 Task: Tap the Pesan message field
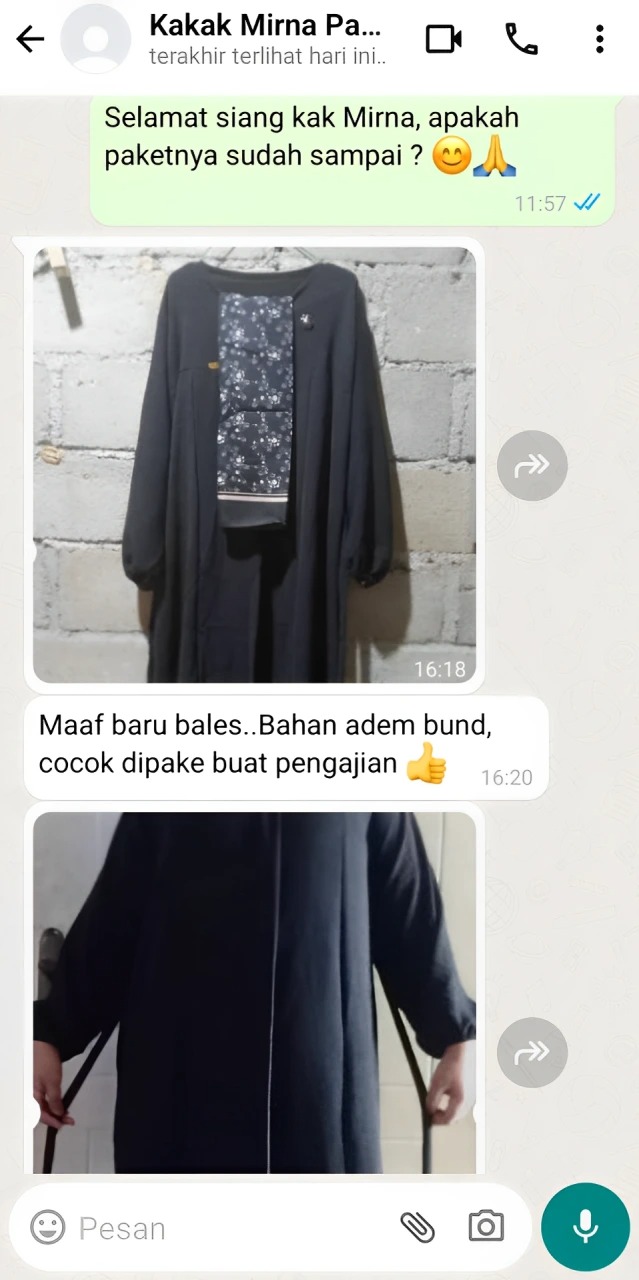[230, 1228]
